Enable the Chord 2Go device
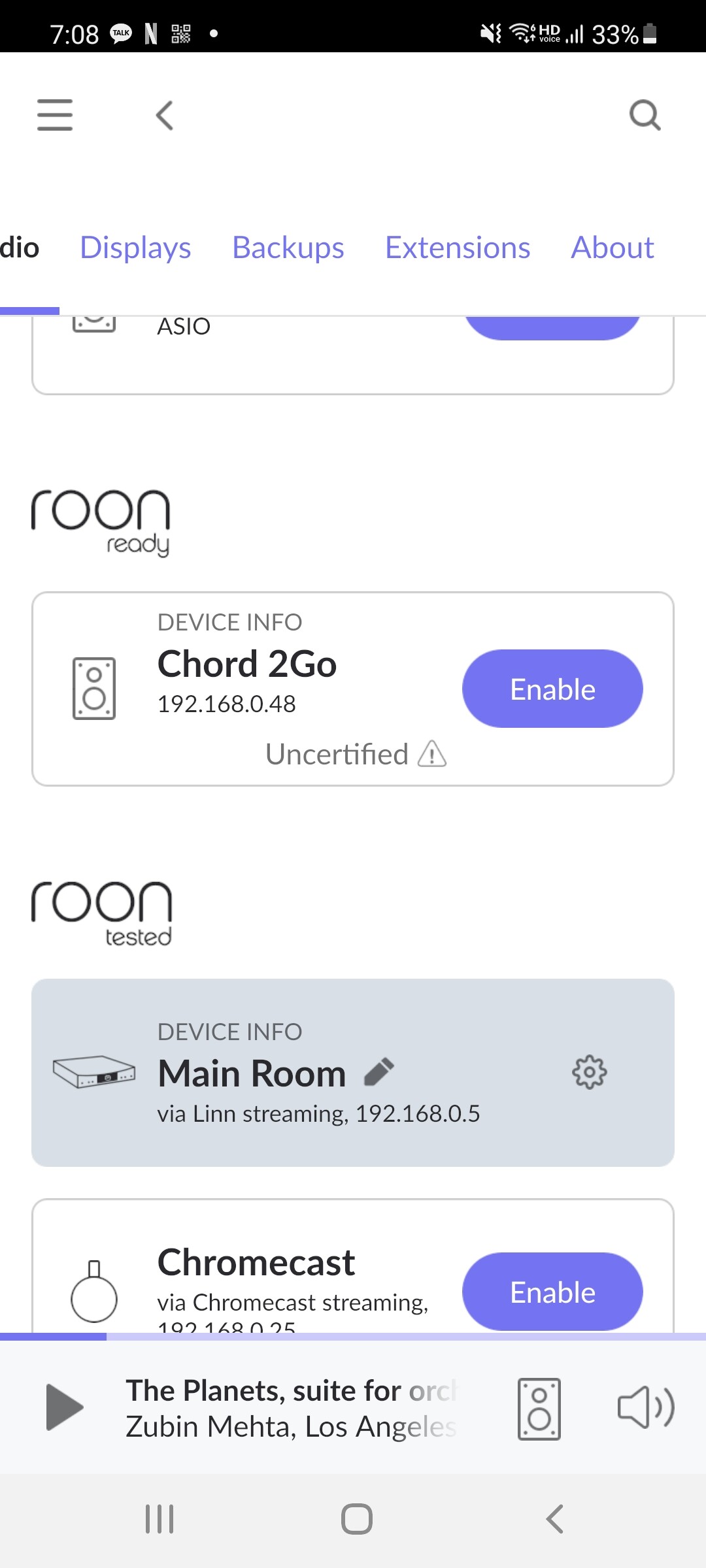Screen dimensions: 706x1568 coord(552,689)
